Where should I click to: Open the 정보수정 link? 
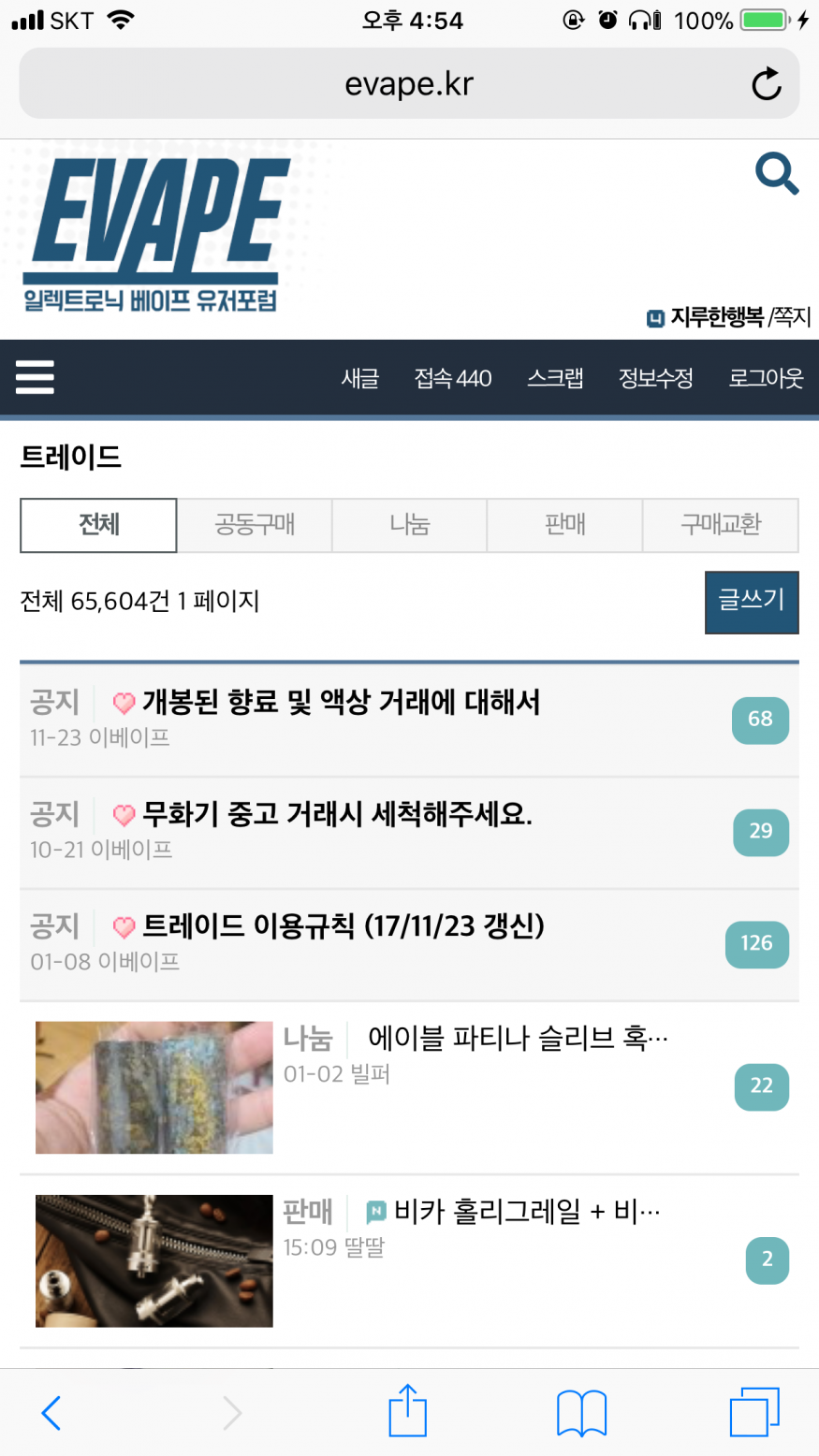[x=655, y=378]
